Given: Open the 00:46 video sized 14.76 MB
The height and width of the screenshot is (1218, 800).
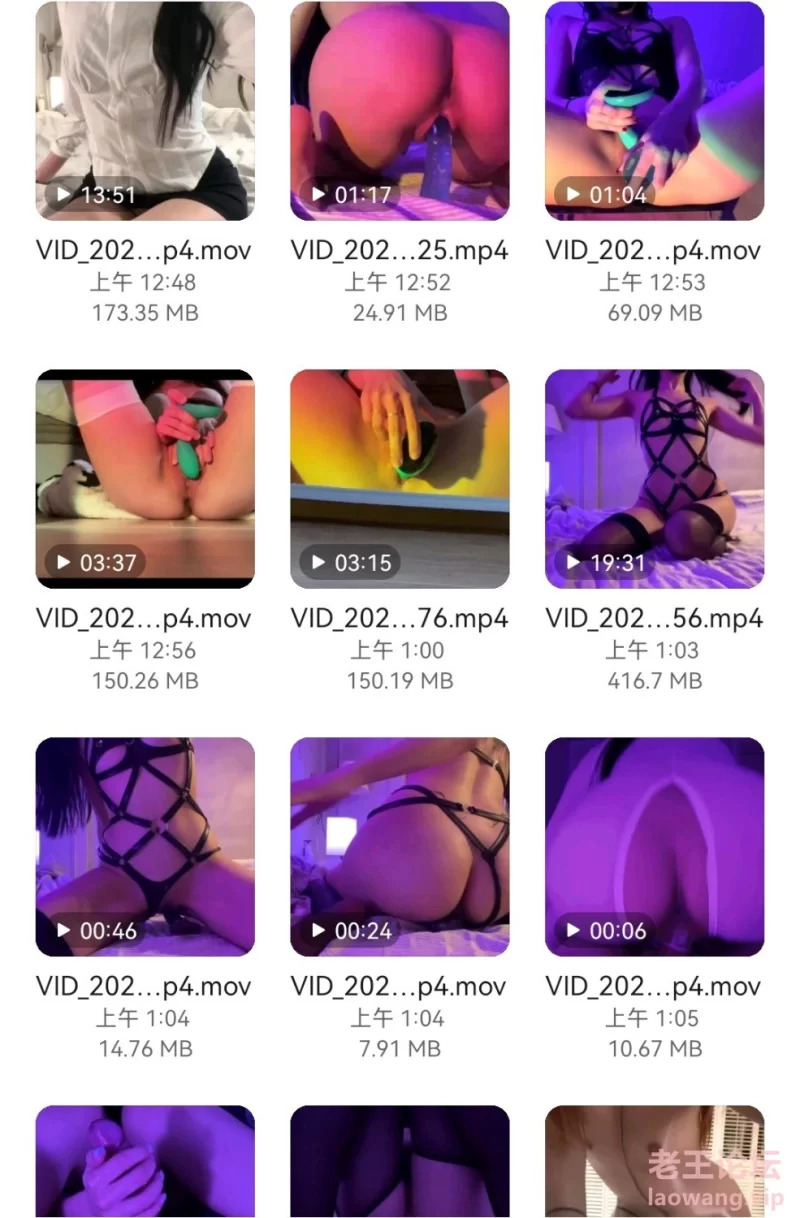Looking at the screenshot, I should 145,847.
